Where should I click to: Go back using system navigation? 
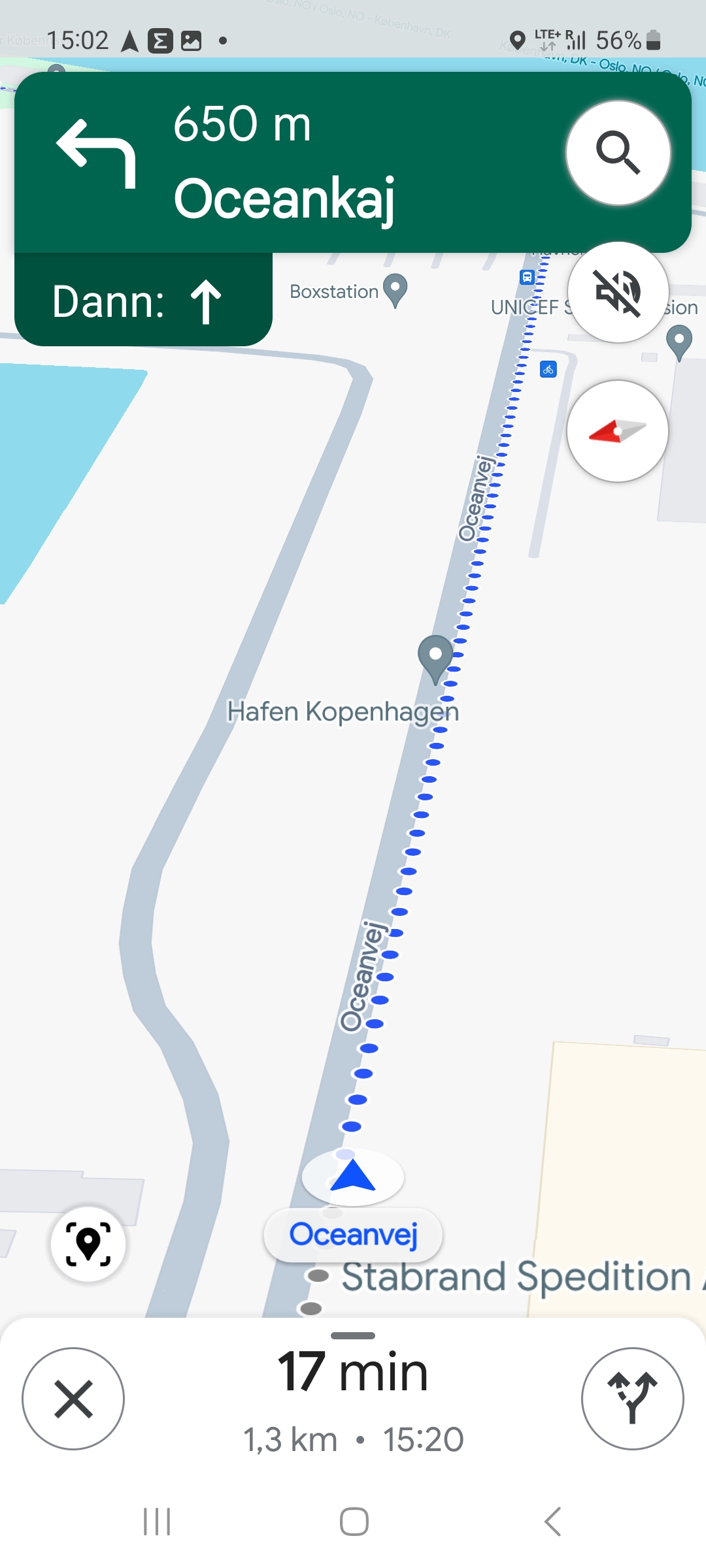point(553,1522)
